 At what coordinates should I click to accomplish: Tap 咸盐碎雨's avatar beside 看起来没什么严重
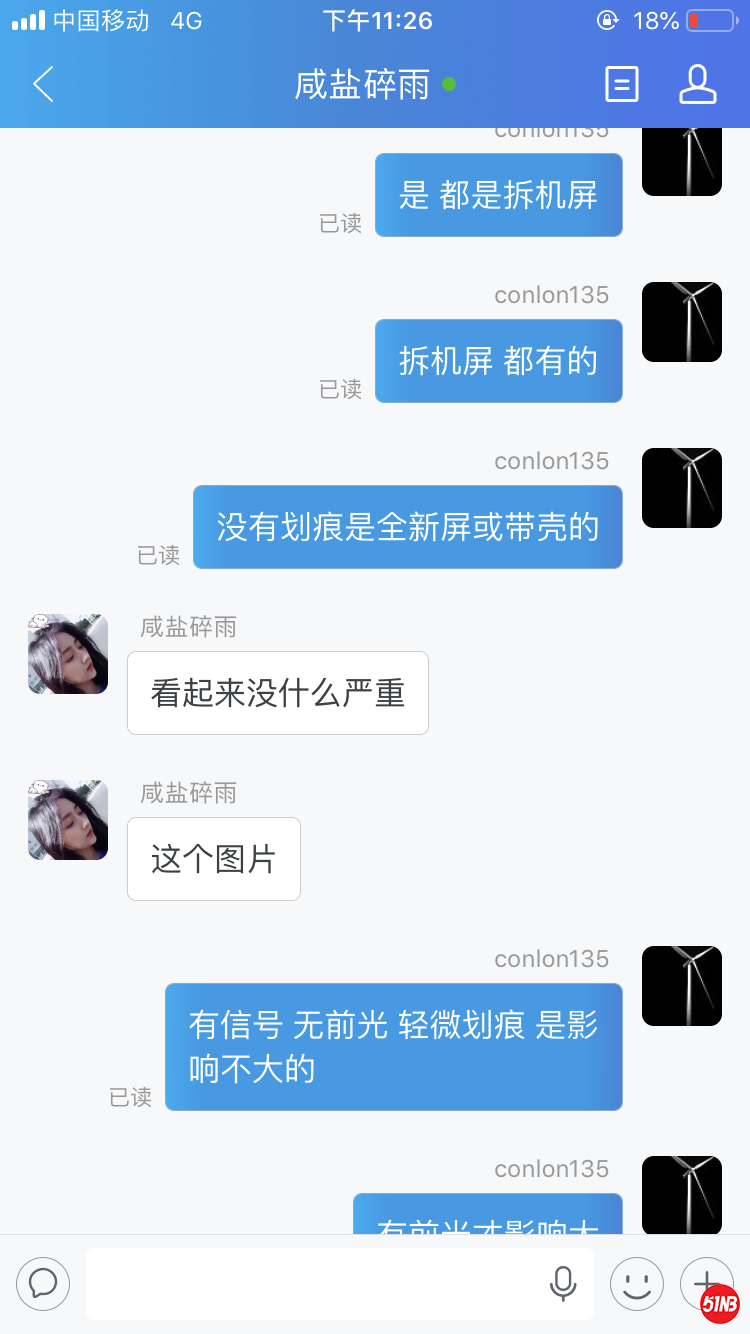pyautogui.click(x=68, y=654)
